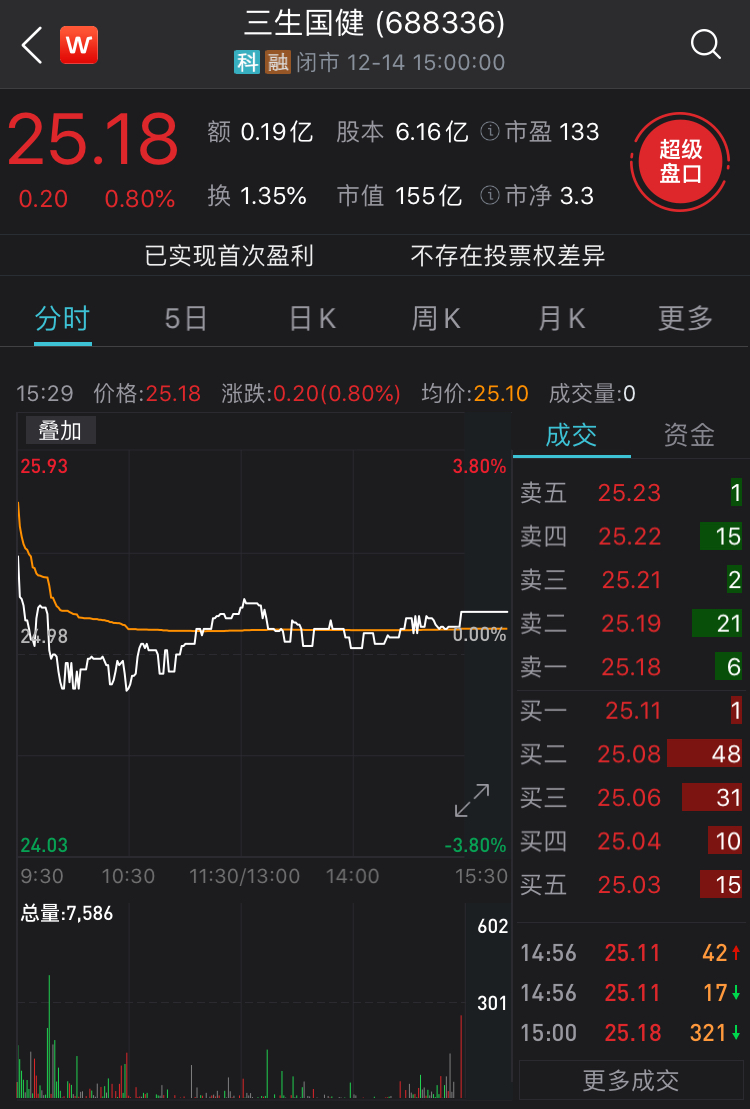Tap the red W logo icon
This screenshot has width=750, height=1109.
pyautogui.click(x=79, y=45)
